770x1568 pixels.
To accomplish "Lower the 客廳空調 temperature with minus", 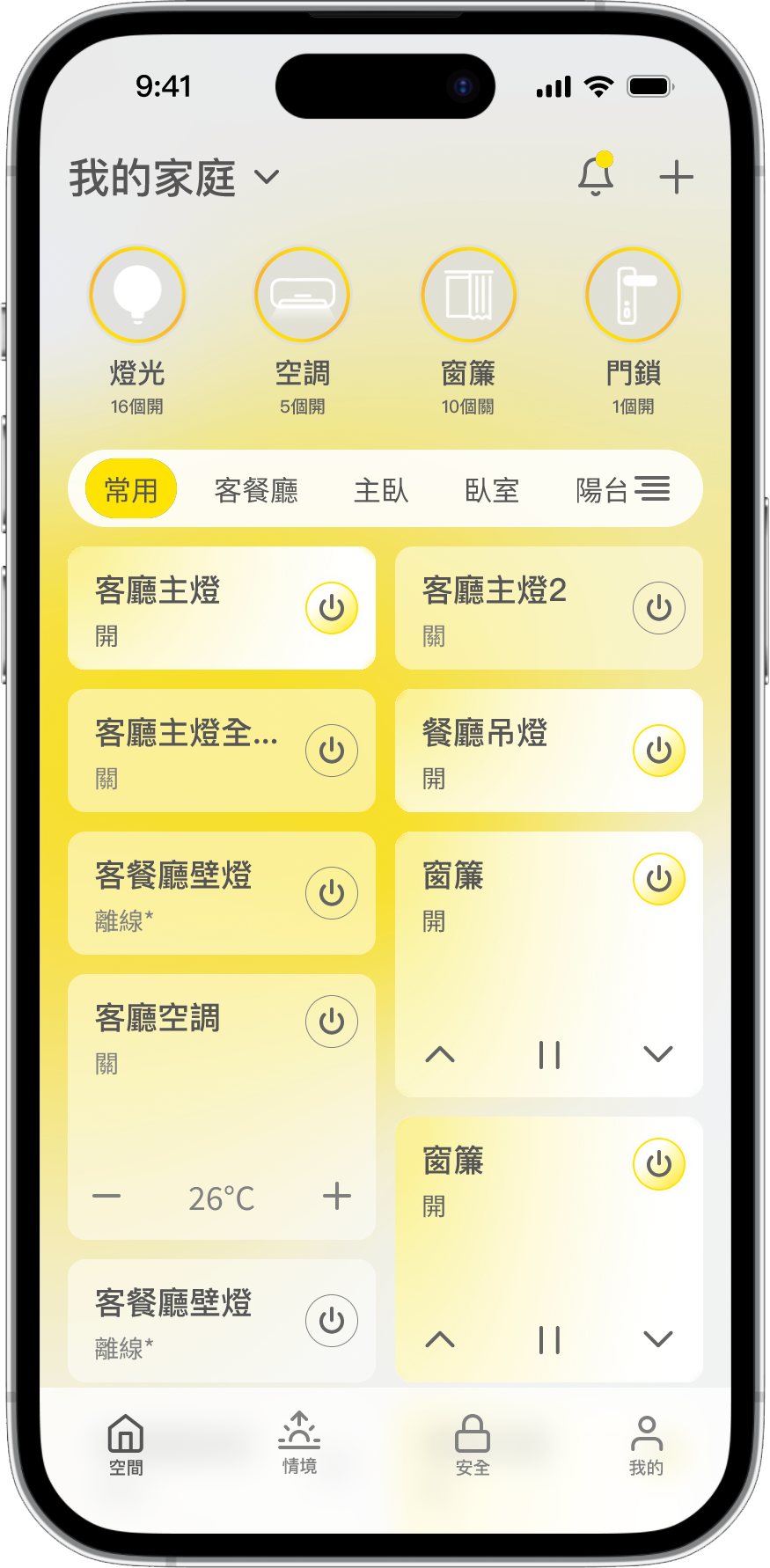I will coord(106,1197).
